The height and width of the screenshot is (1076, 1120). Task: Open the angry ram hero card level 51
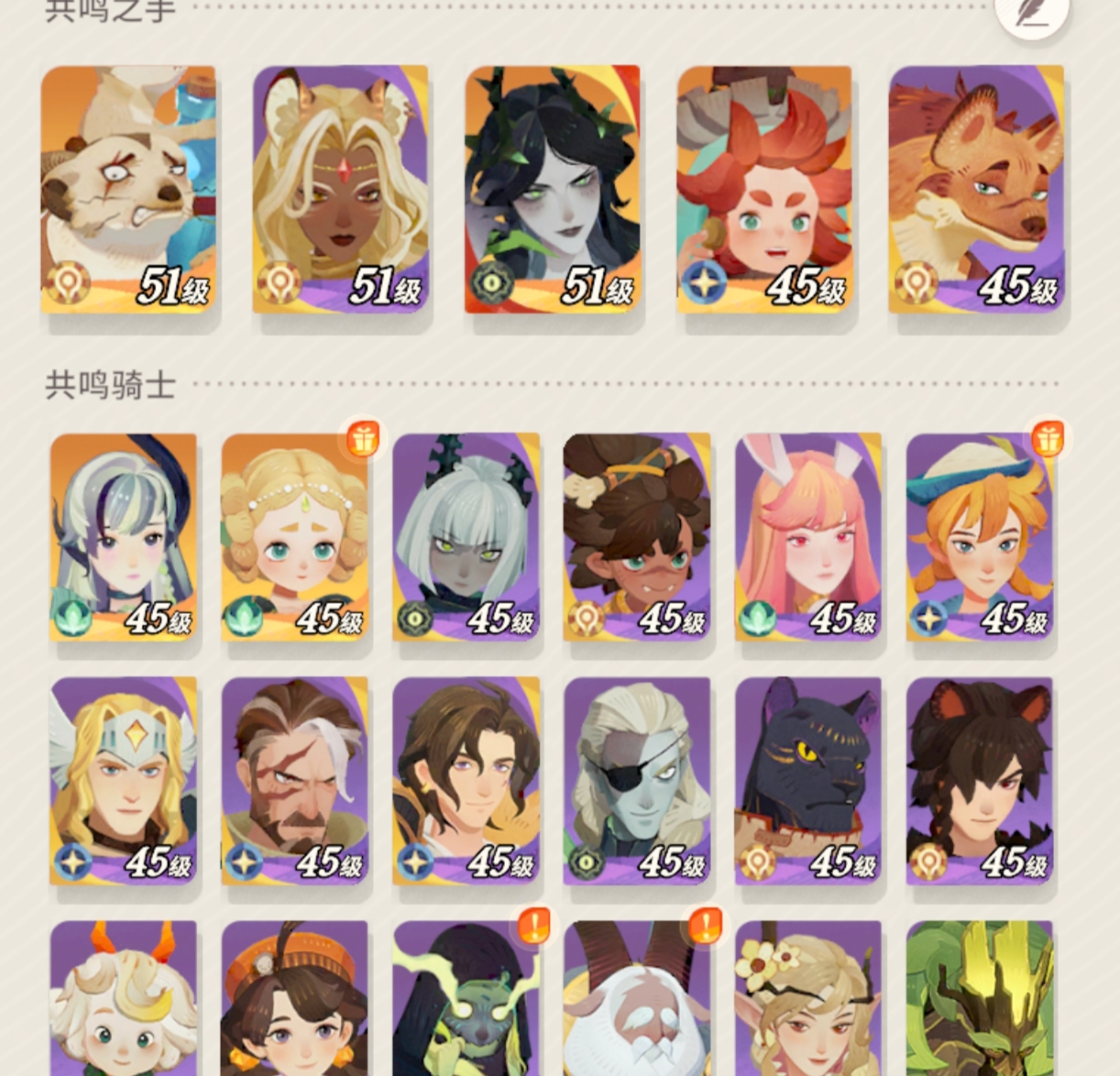click(x=128, y=189)
